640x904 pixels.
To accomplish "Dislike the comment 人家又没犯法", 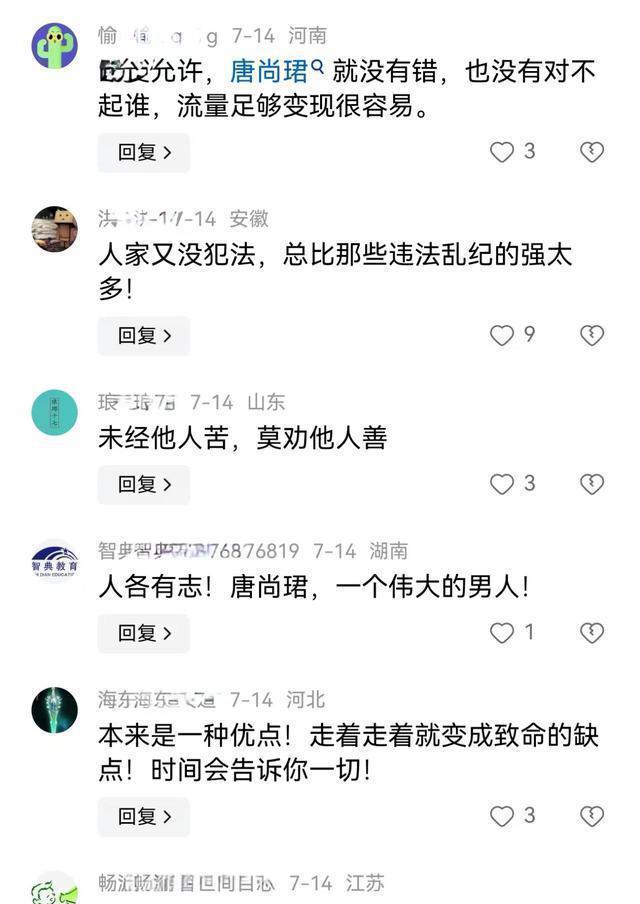I will coord(592,336).
